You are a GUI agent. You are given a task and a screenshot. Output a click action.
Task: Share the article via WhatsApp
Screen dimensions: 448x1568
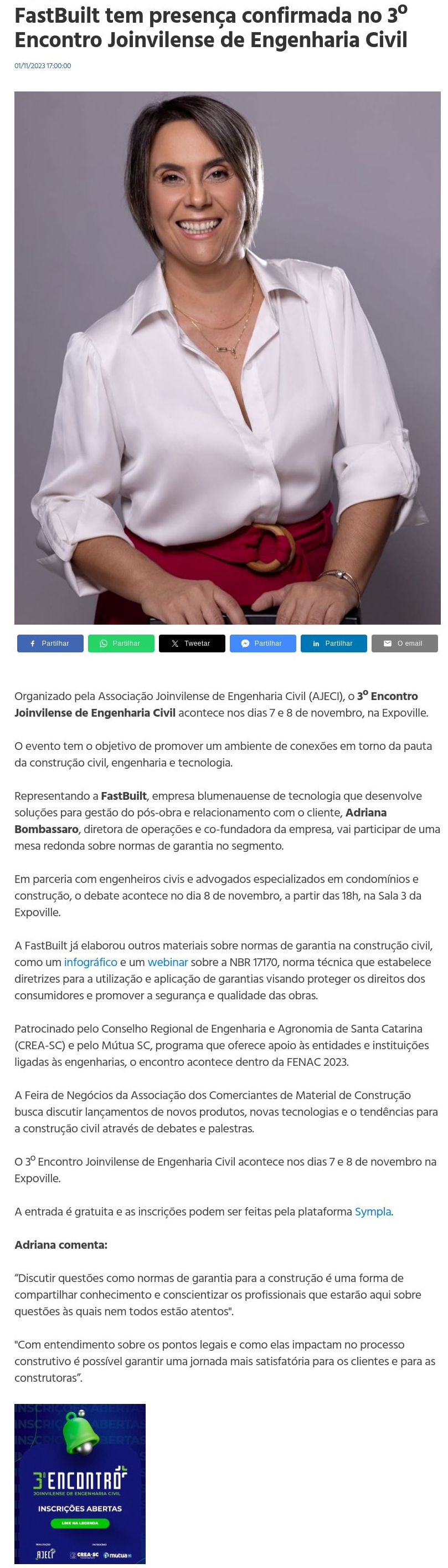pos(121,643)
